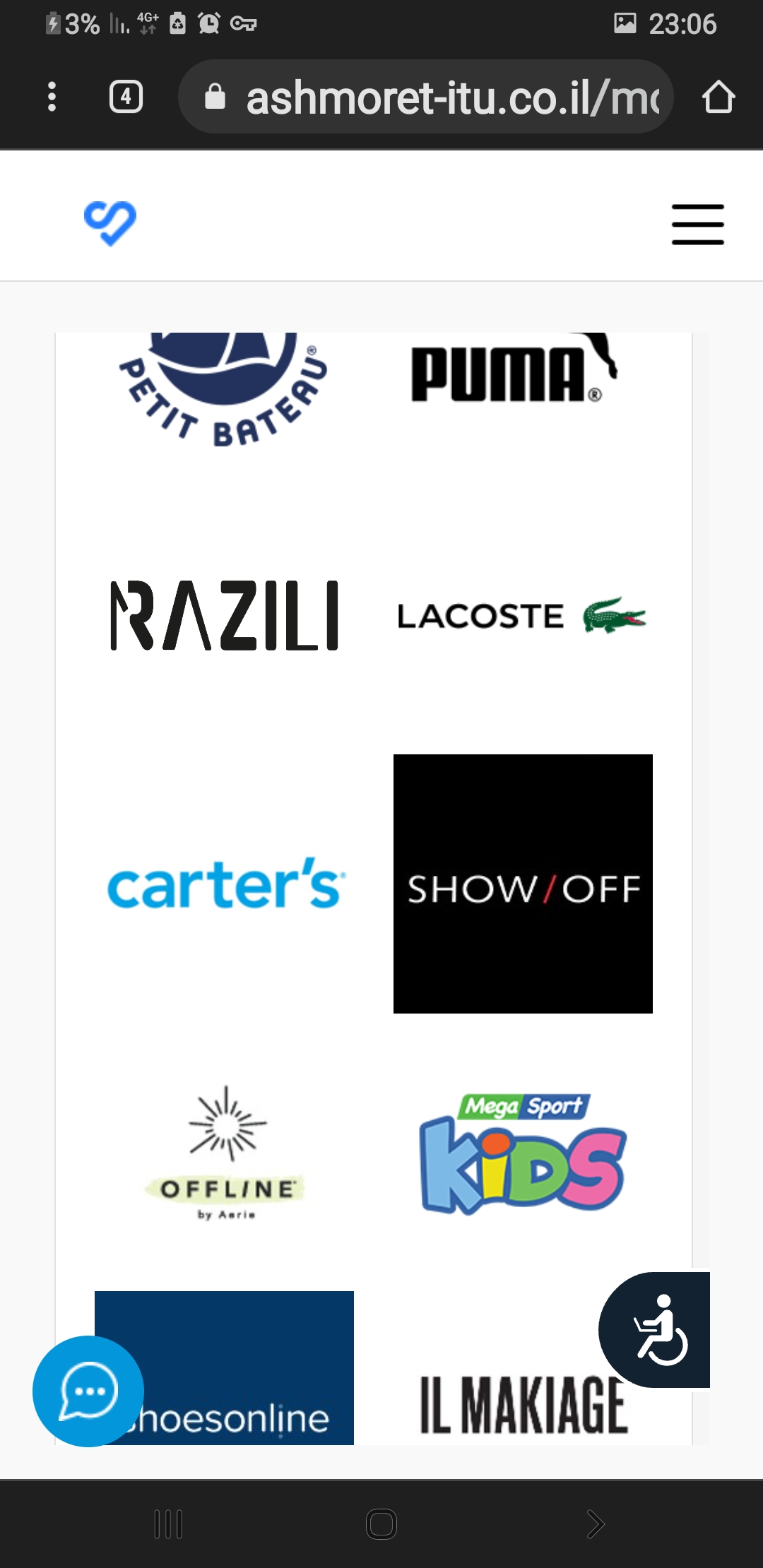Go to the browser home page
Viewport: 763px width, 1568px height.
718,97
